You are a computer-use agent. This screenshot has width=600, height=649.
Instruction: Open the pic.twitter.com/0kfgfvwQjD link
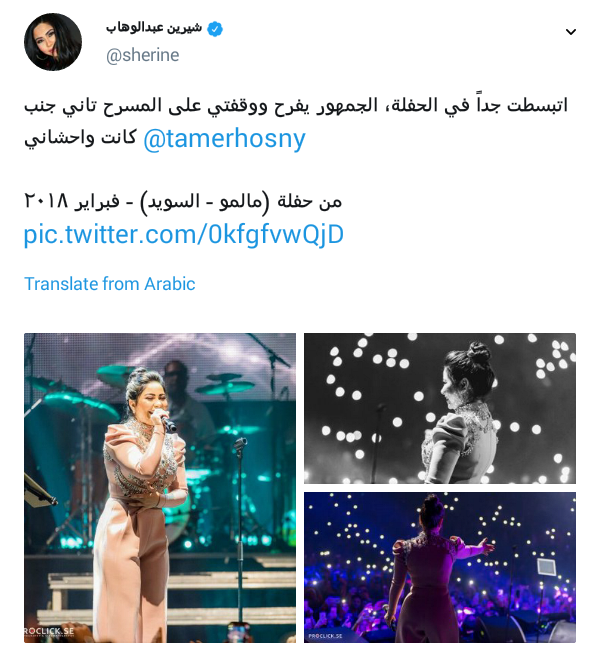(x=183, y=234)
